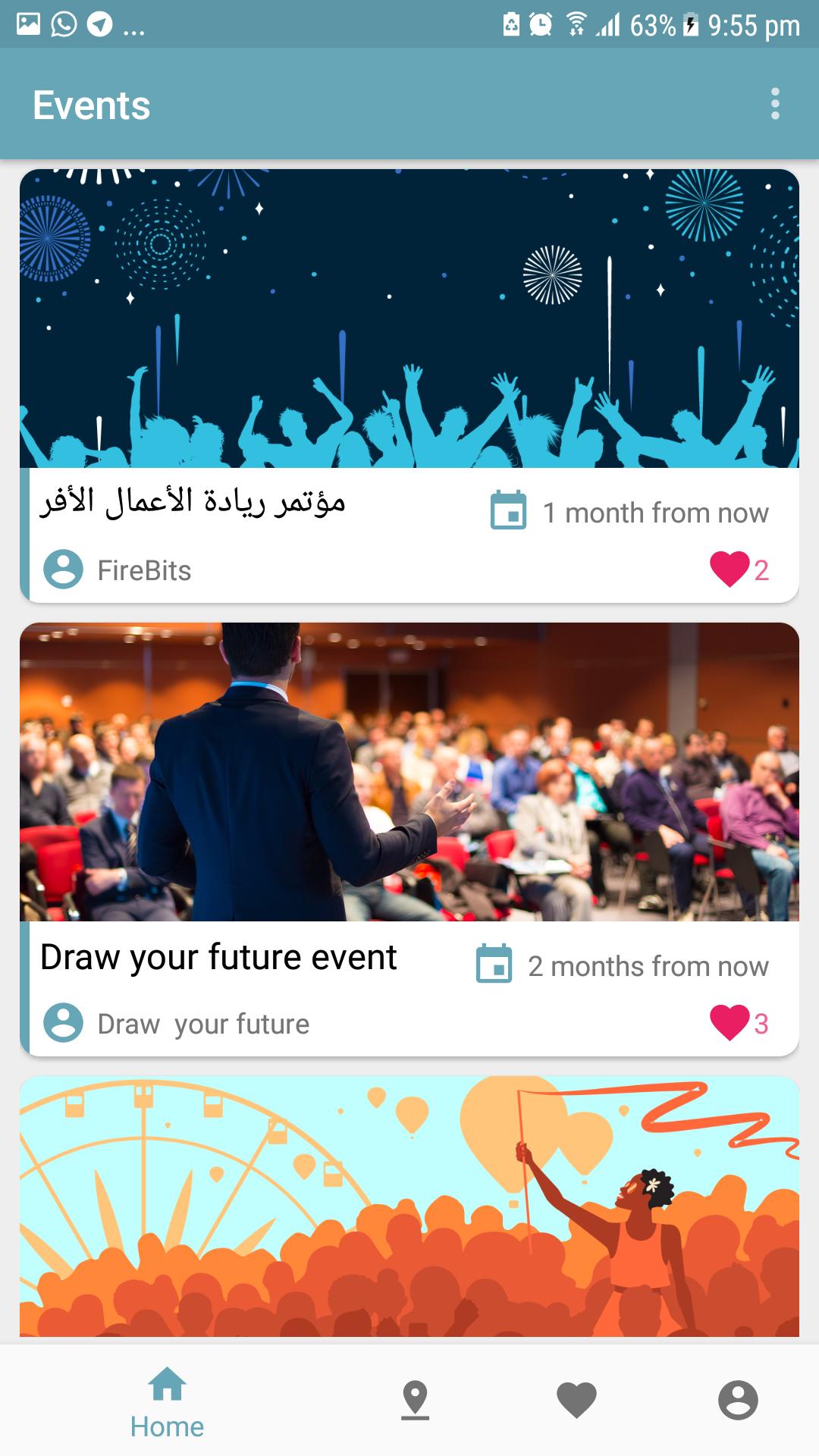Switch to the Home tab
Screen dimensions: 819x1456
[167, 1401]
